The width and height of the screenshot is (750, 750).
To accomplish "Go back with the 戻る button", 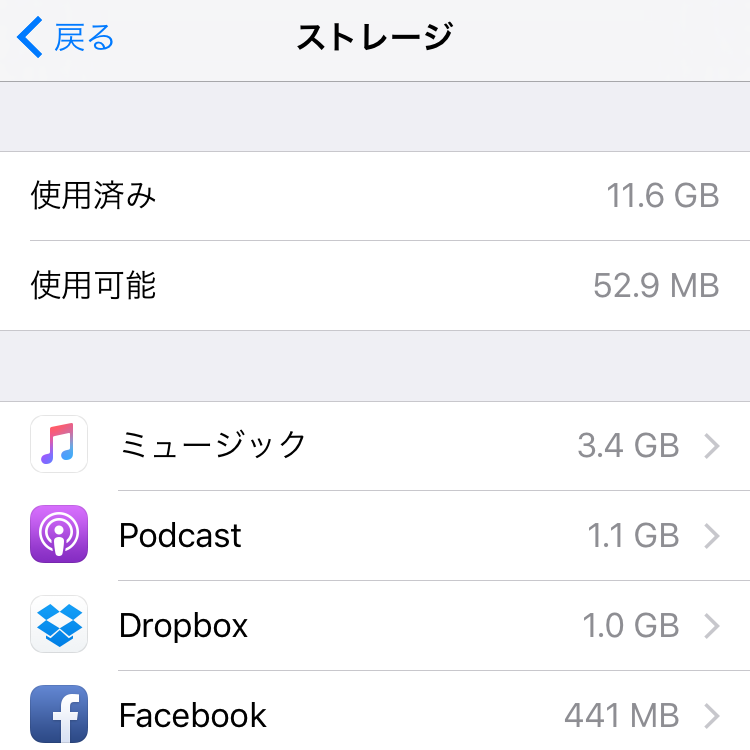I will pos(66,39).
